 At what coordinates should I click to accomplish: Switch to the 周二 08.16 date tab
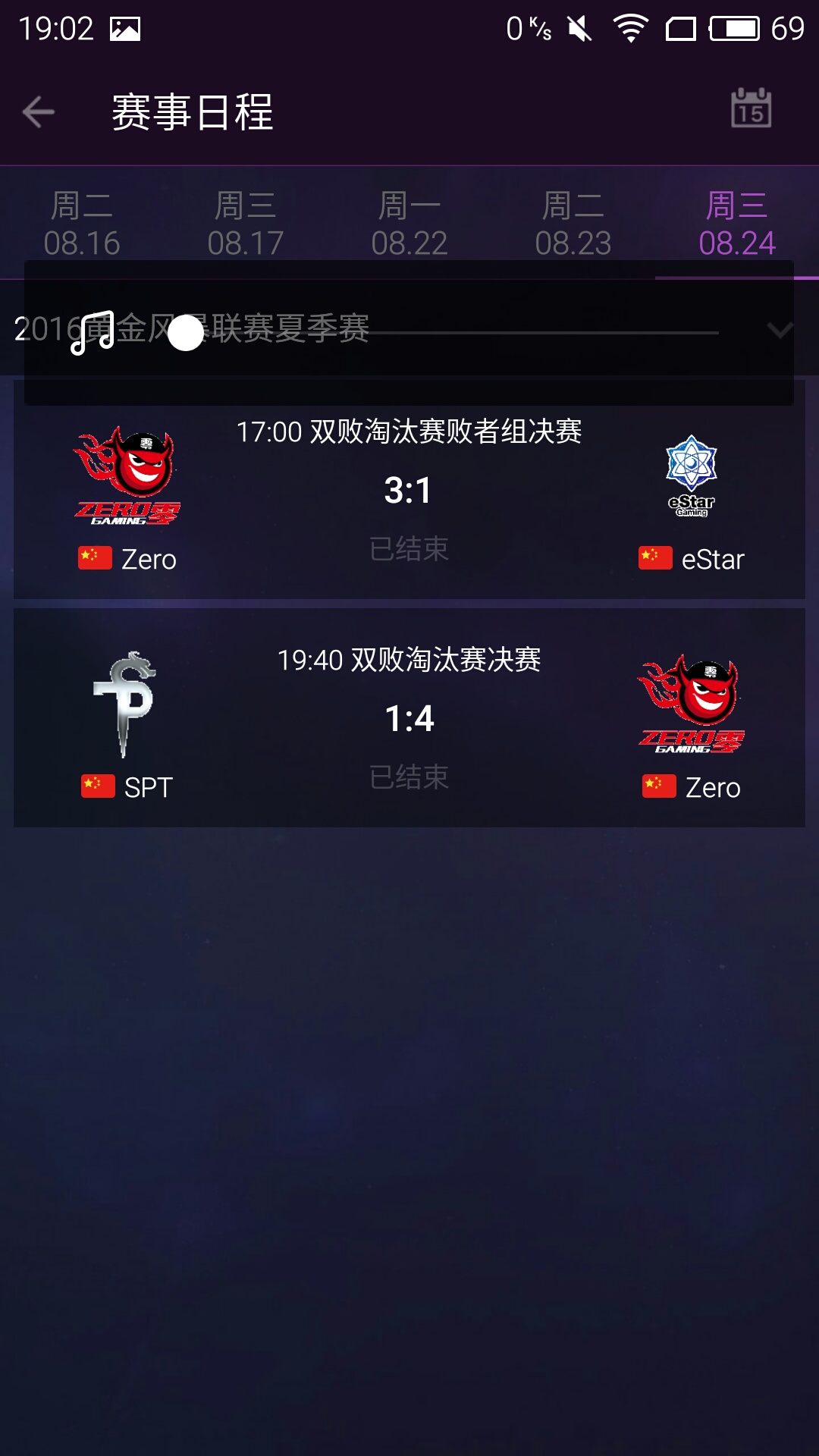coord(82,224)
